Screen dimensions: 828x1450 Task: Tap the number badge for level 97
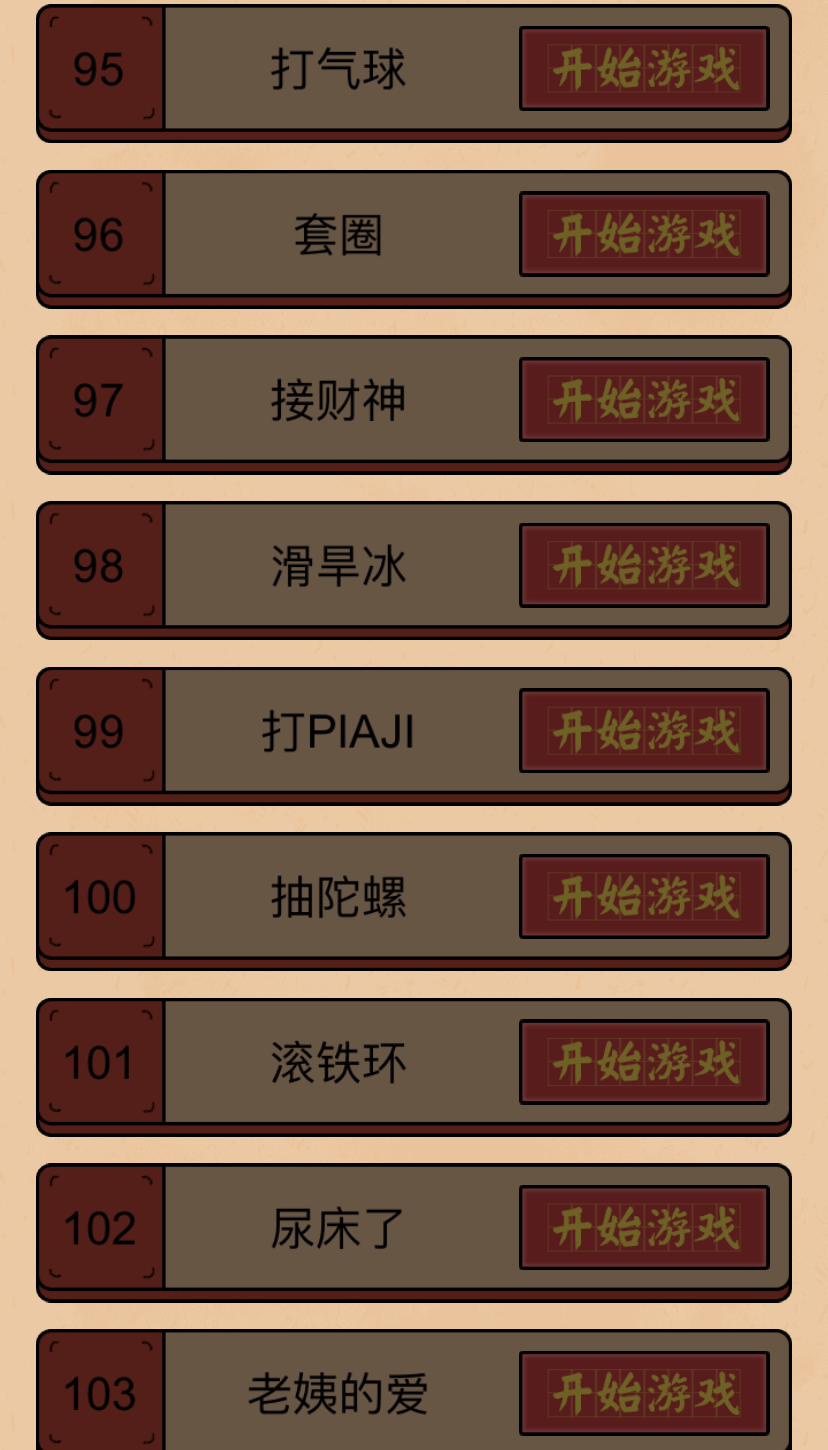tap(99, 399)
